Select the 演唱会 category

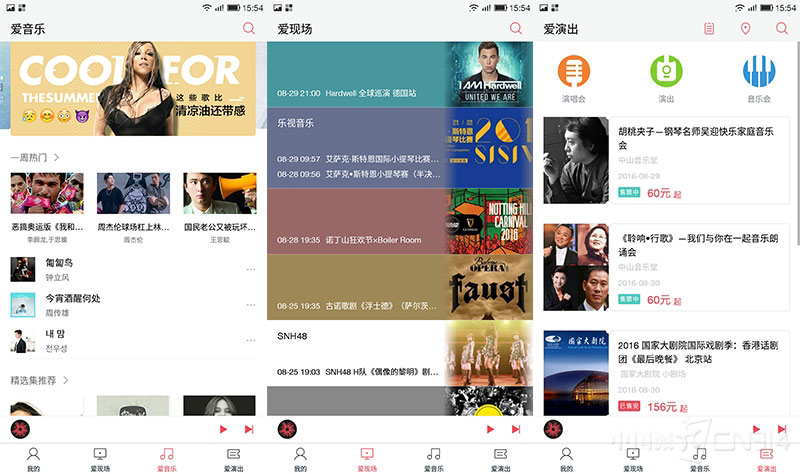[x=573, y=79]
